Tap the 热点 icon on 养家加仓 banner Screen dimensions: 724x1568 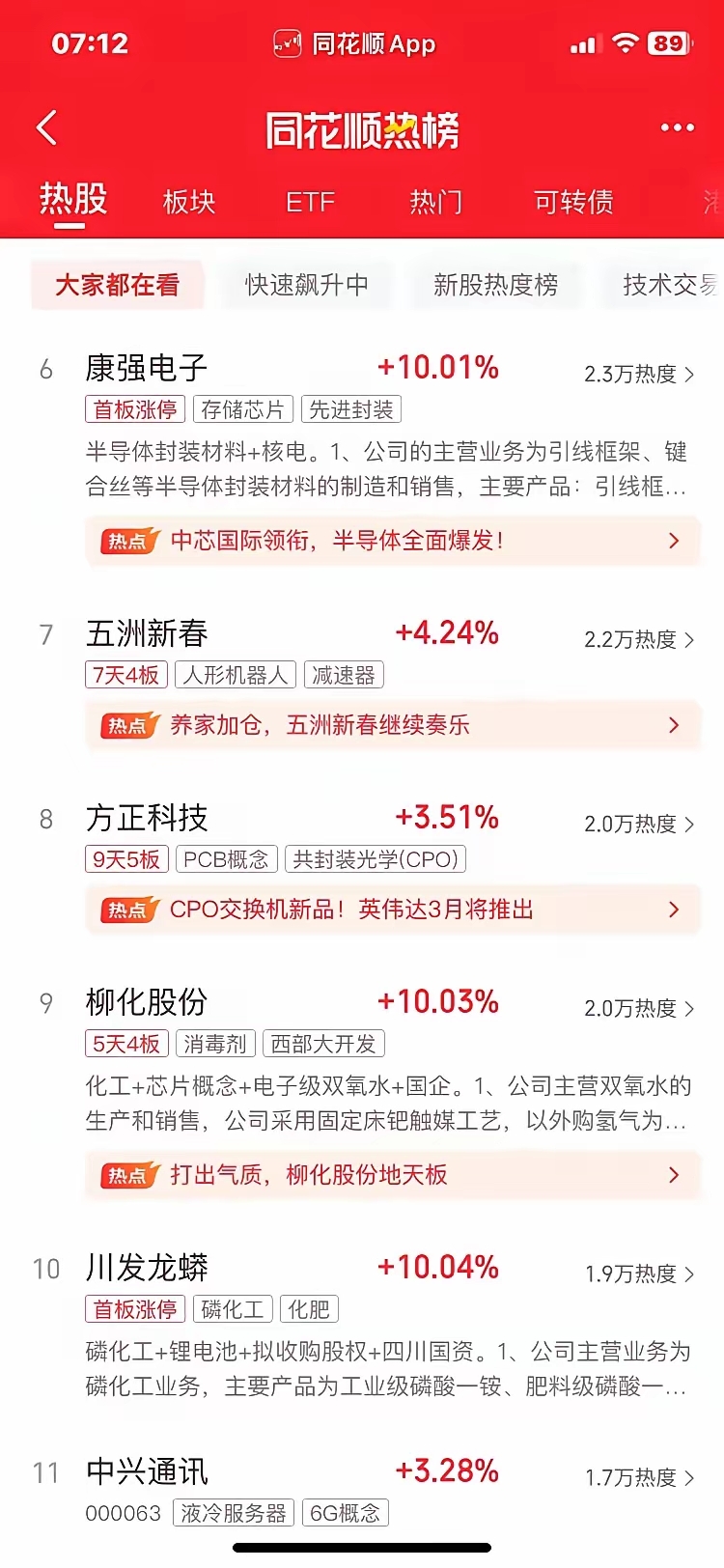coord(131,725)
